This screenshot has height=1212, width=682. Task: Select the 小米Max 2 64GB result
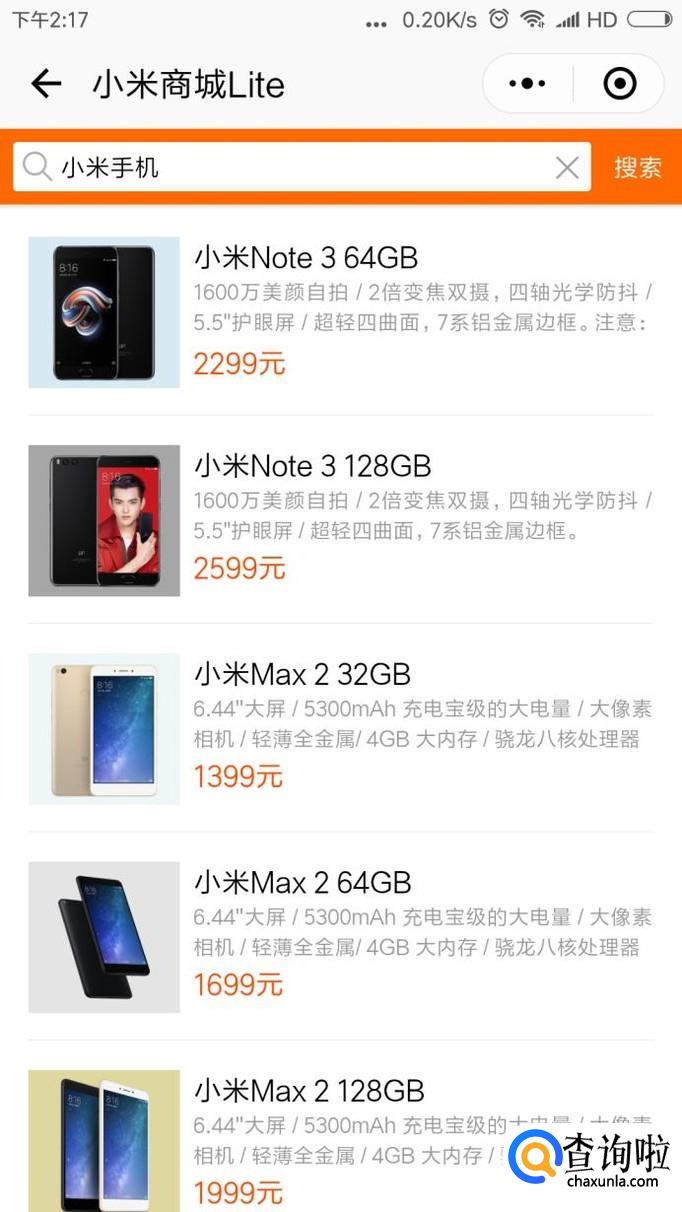(x=340, y=936)
